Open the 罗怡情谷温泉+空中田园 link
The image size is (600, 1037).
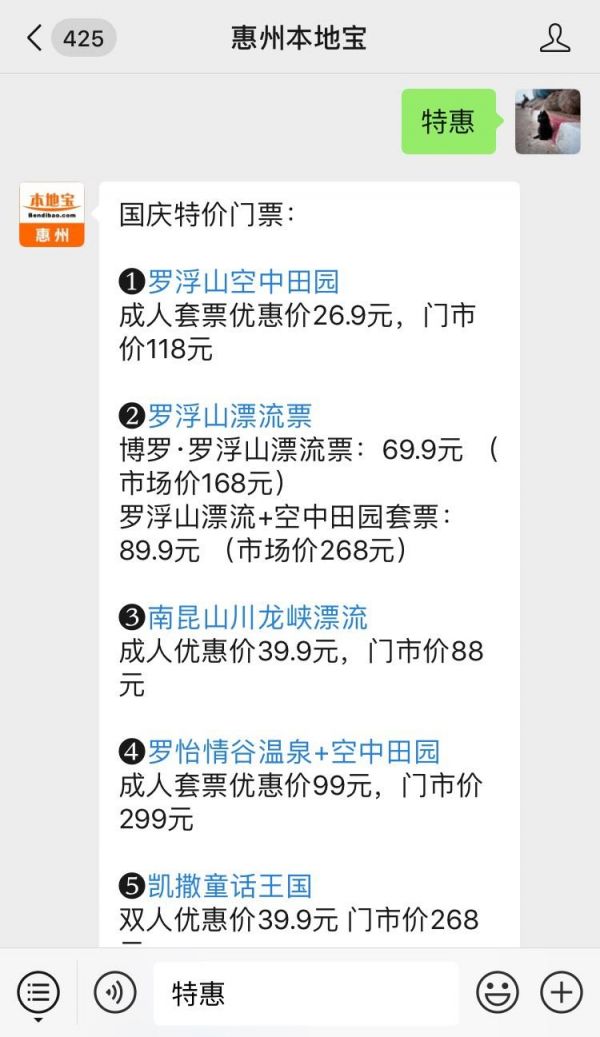click(294, 751)
